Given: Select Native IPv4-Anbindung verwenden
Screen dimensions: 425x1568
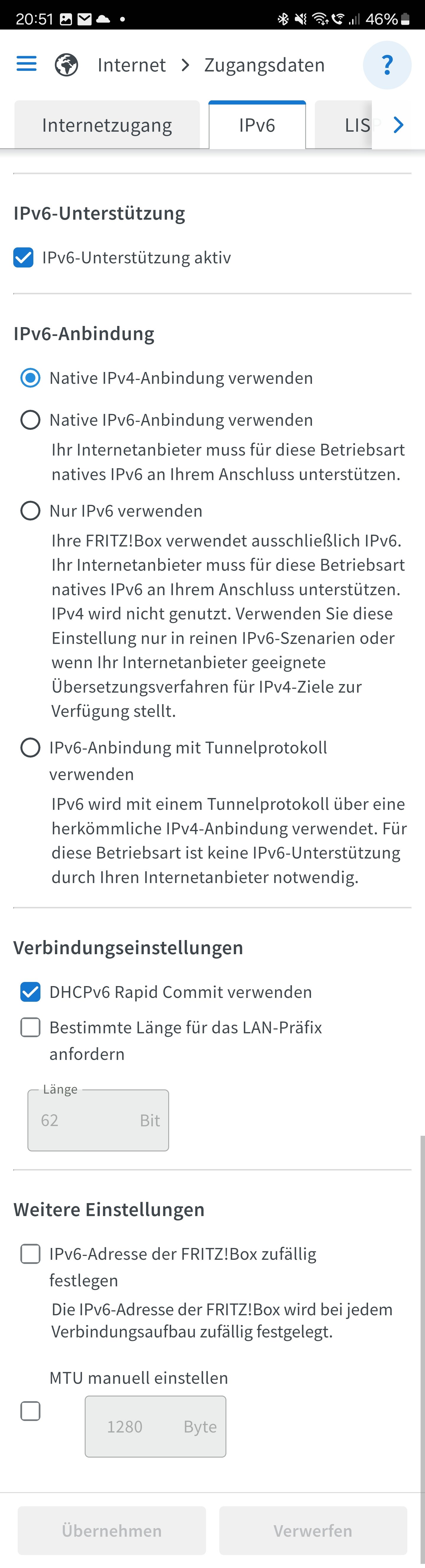Looking at the screenshot, I should [30, 378].
